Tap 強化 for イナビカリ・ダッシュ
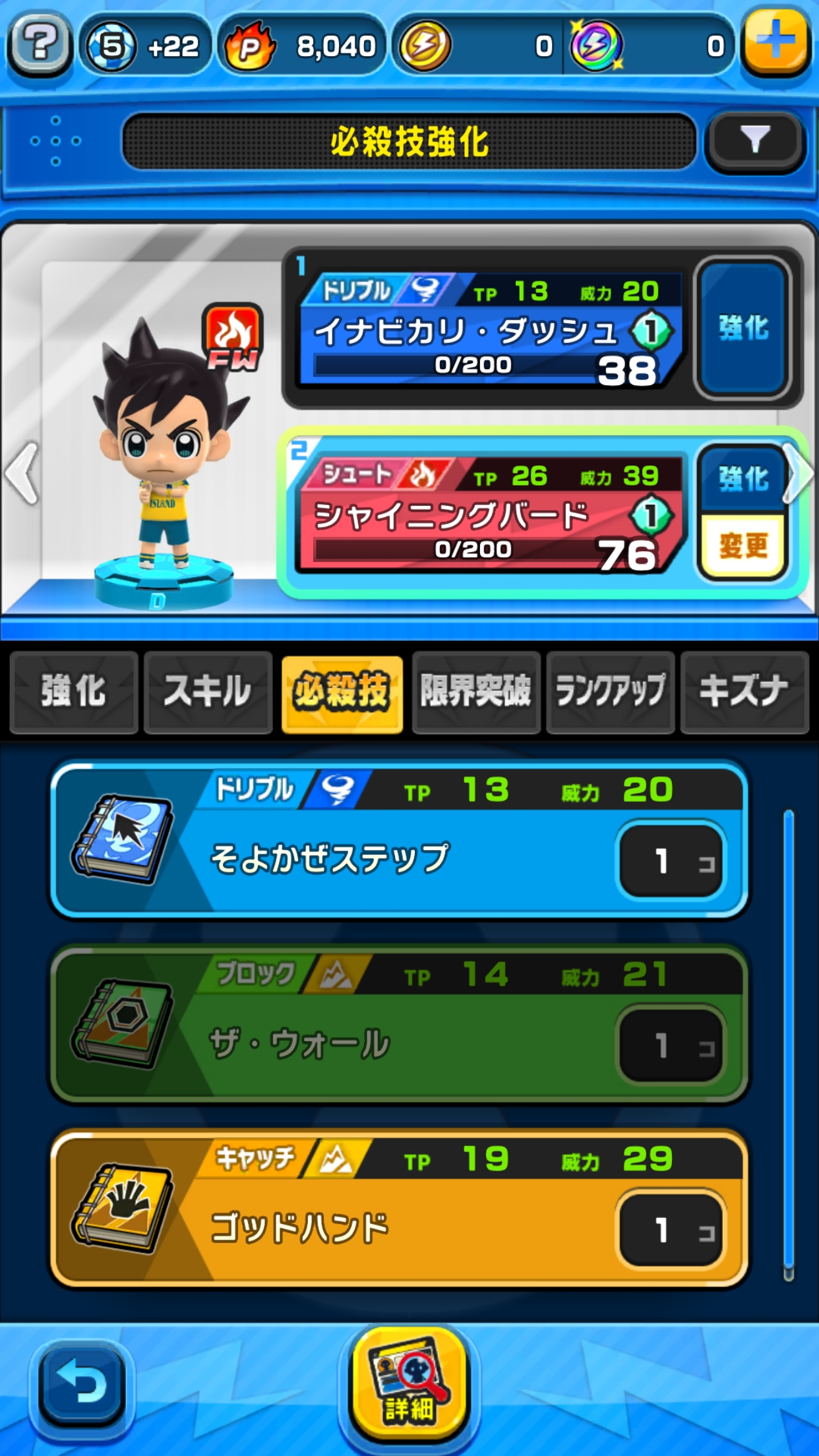 click(743, 328)
